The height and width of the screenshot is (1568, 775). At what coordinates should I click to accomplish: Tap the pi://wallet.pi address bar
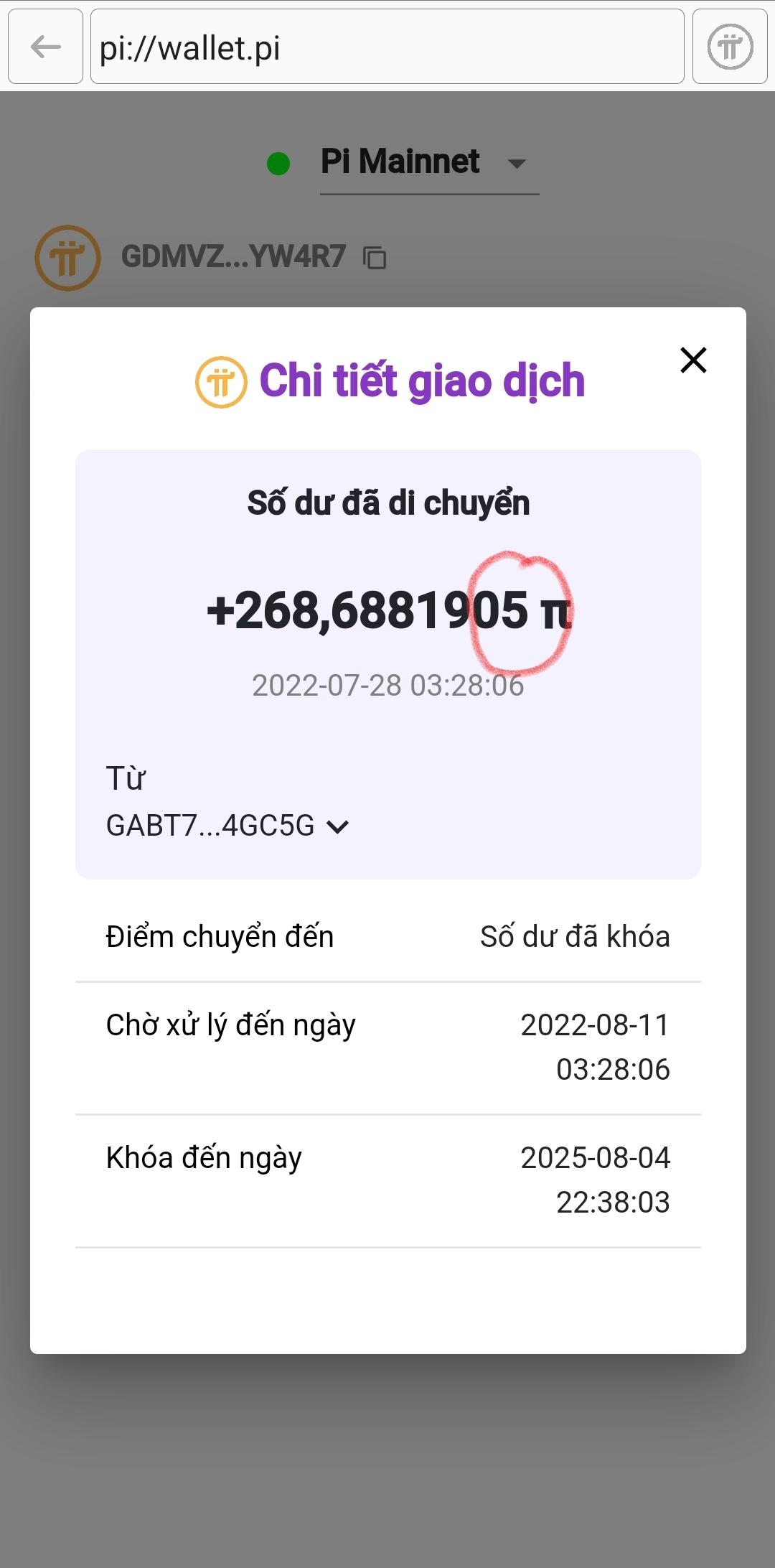(x=387, y=47)
